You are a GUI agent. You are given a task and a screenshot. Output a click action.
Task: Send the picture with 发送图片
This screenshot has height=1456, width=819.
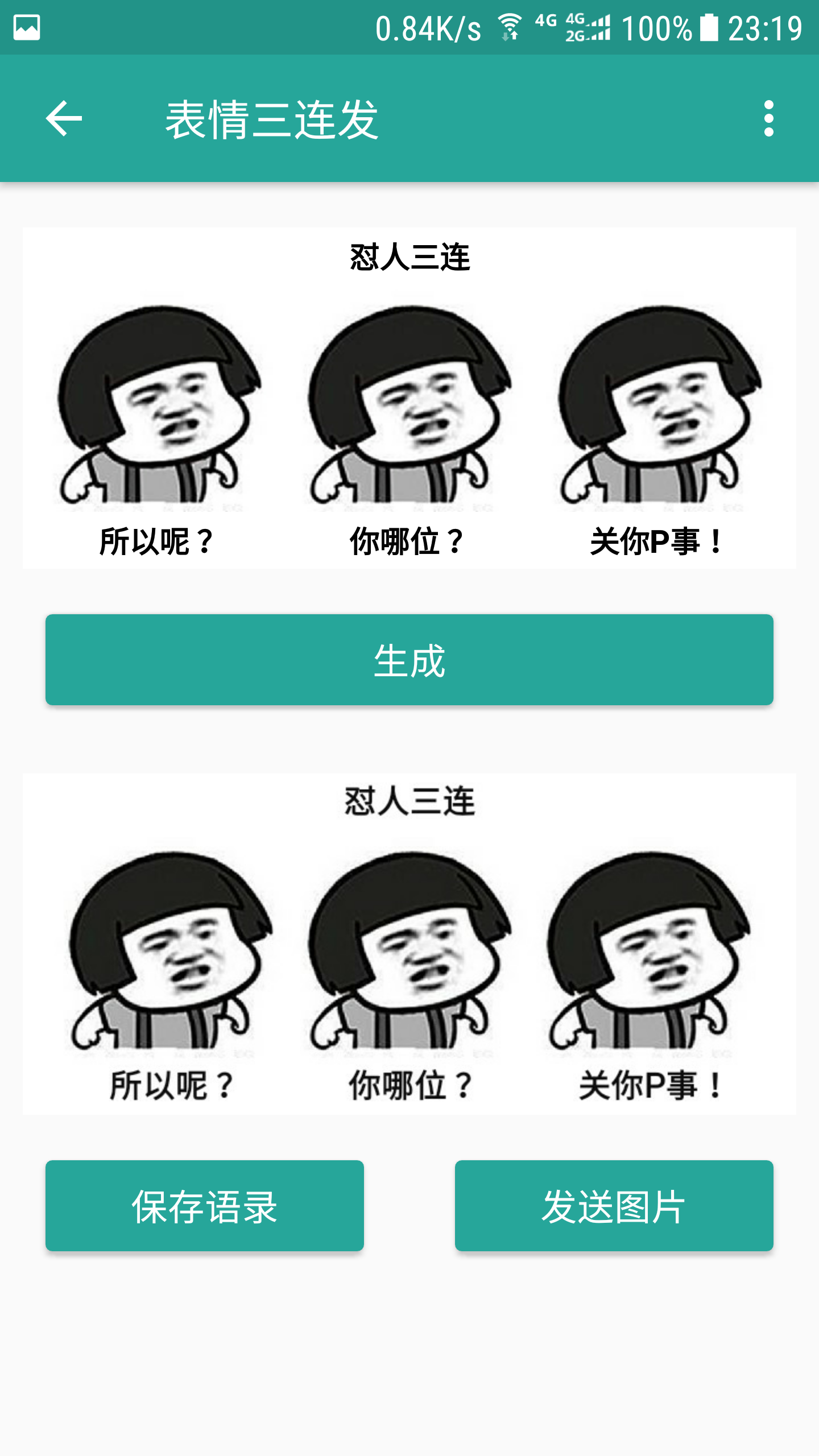pyautogui.click(x=614, y=1206)
